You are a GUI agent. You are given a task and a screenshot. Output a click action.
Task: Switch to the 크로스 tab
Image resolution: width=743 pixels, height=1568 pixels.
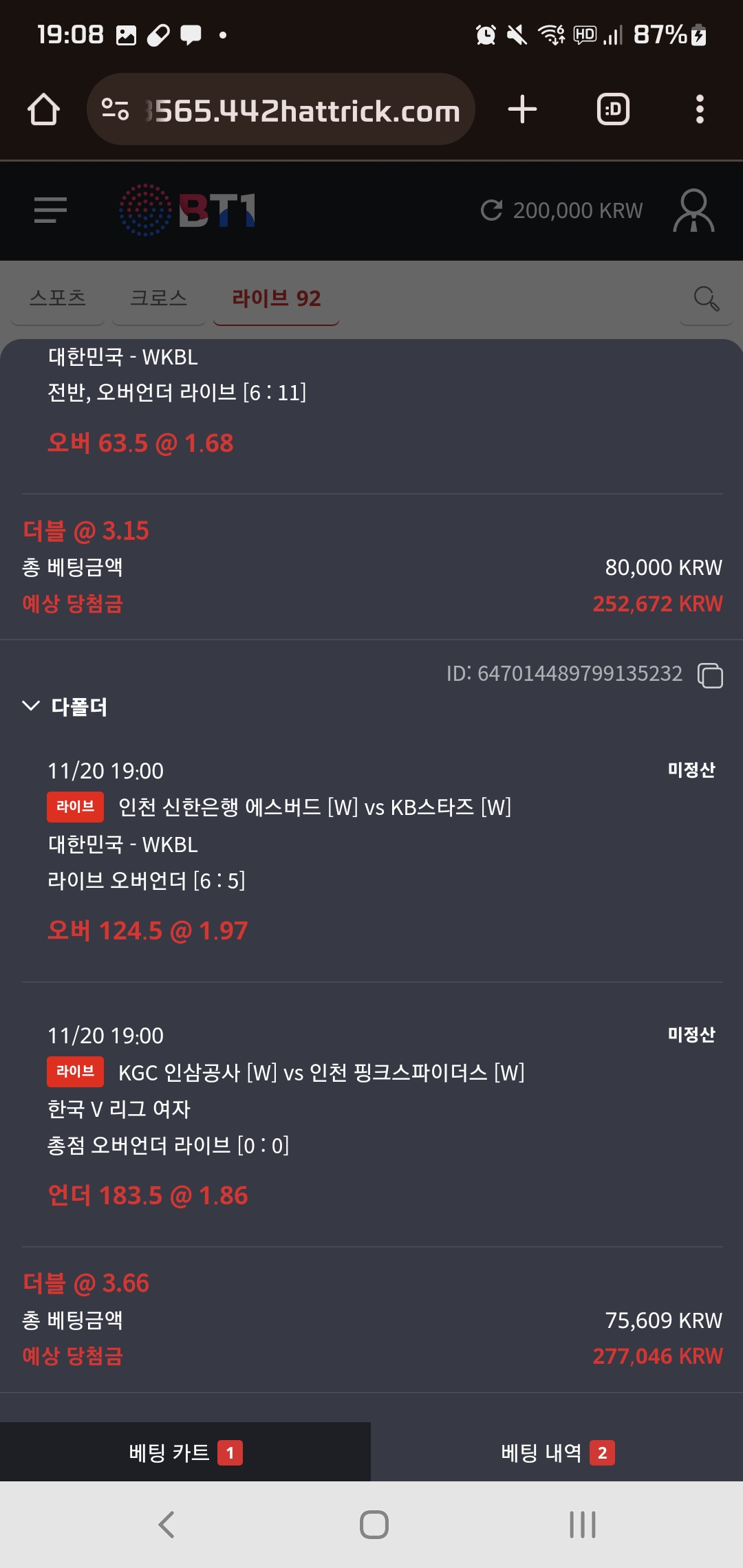click(158, 298)
